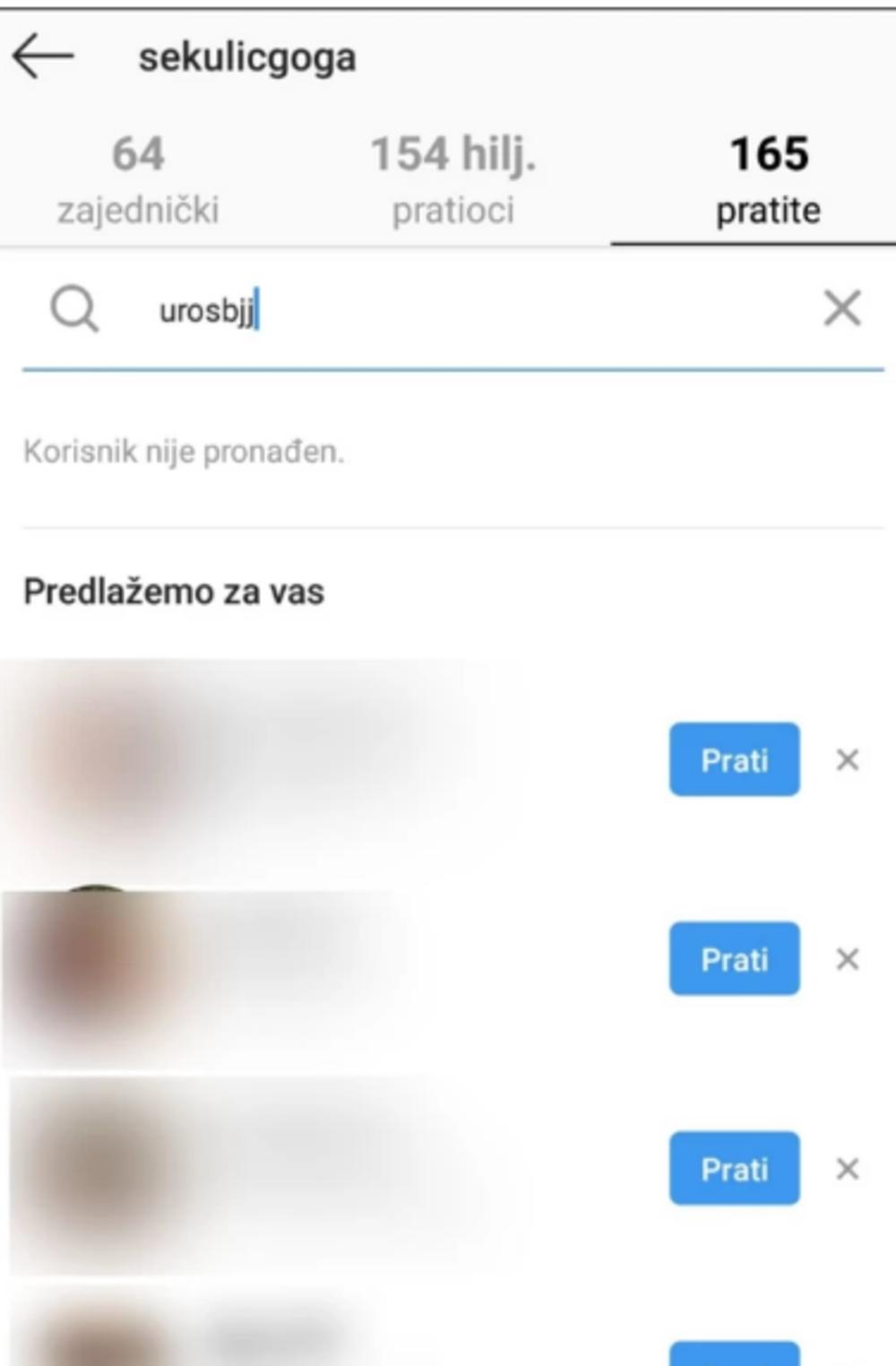Switch to the pratioci tab
896x1366 pixels.
[453, 179]
